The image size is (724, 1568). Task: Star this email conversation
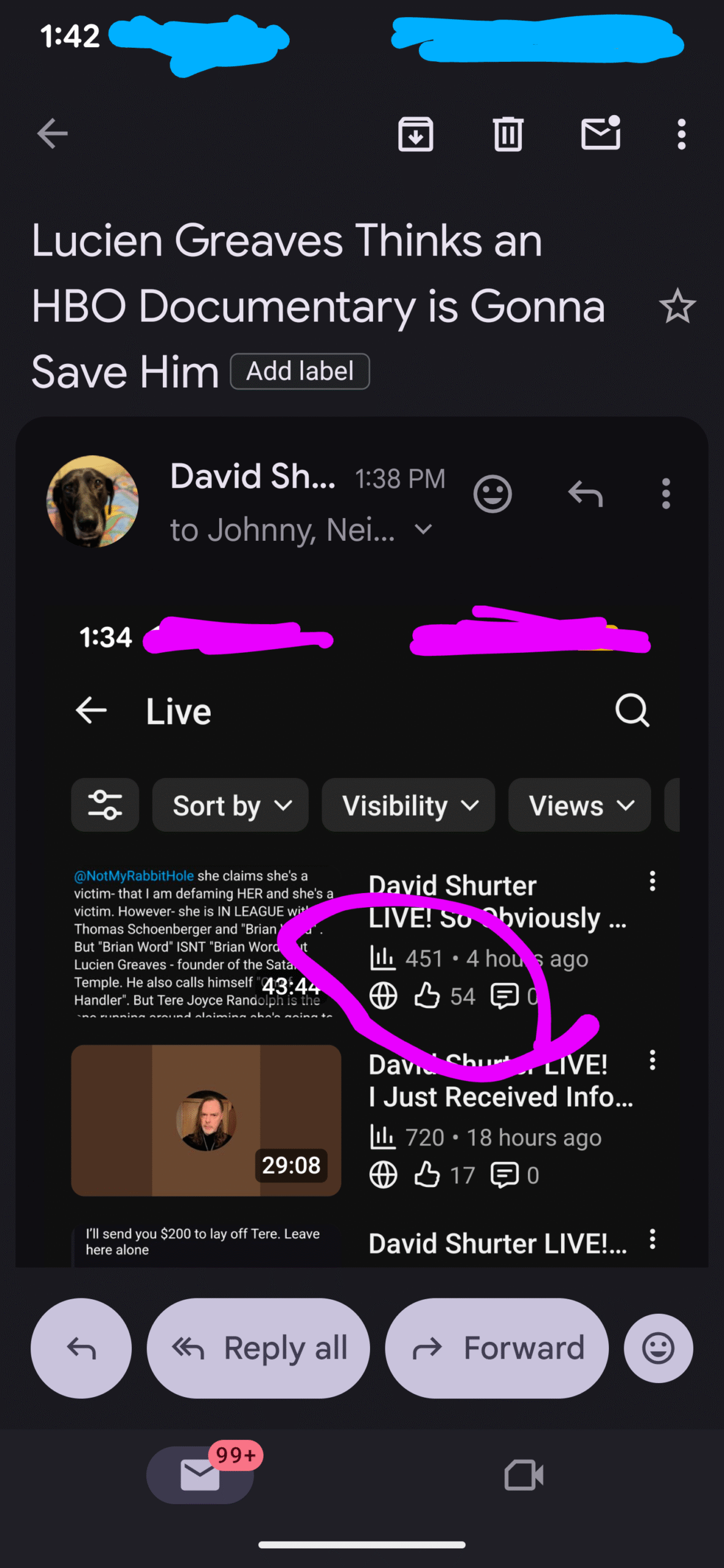pos(677,306)
